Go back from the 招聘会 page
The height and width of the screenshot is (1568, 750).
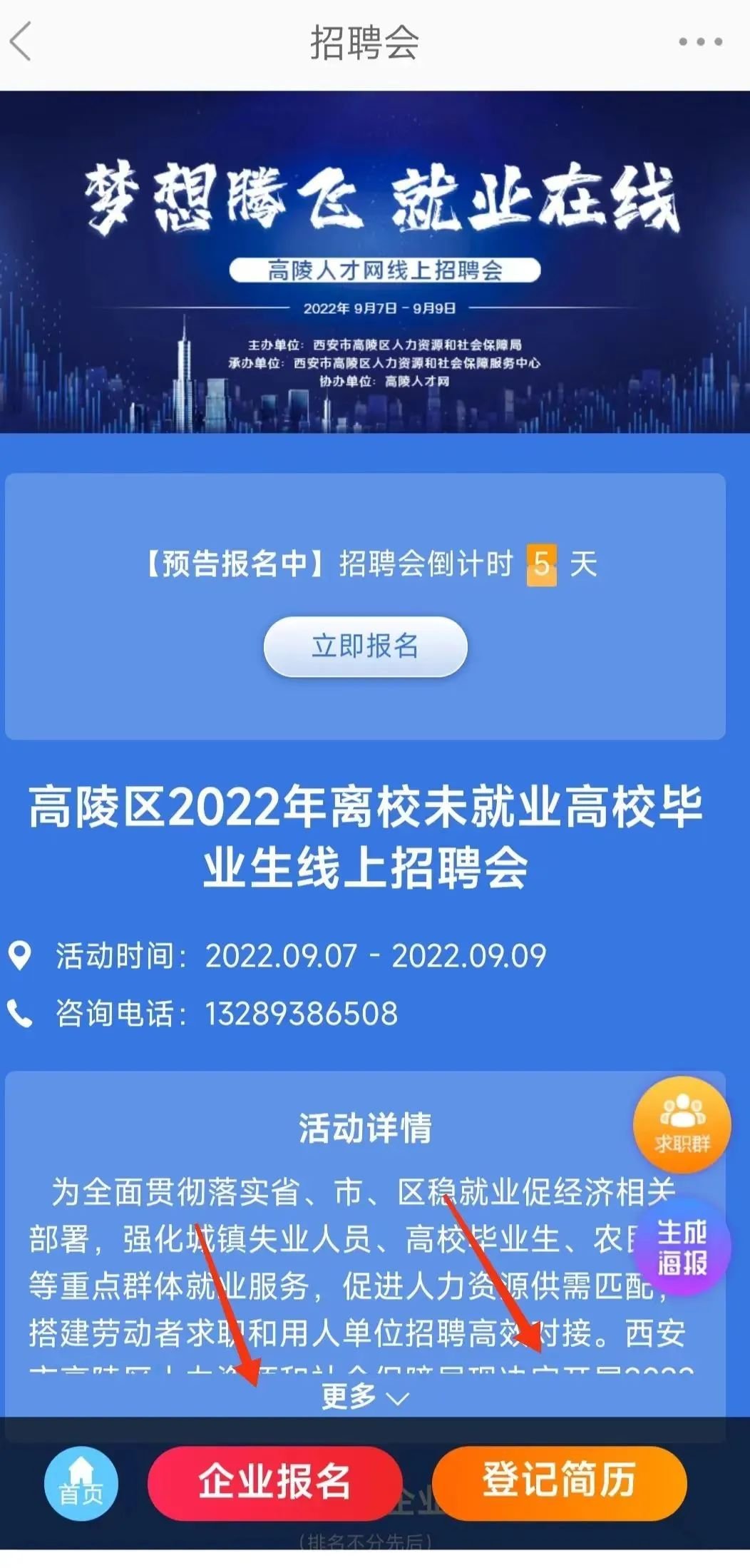tap(21, 41)
